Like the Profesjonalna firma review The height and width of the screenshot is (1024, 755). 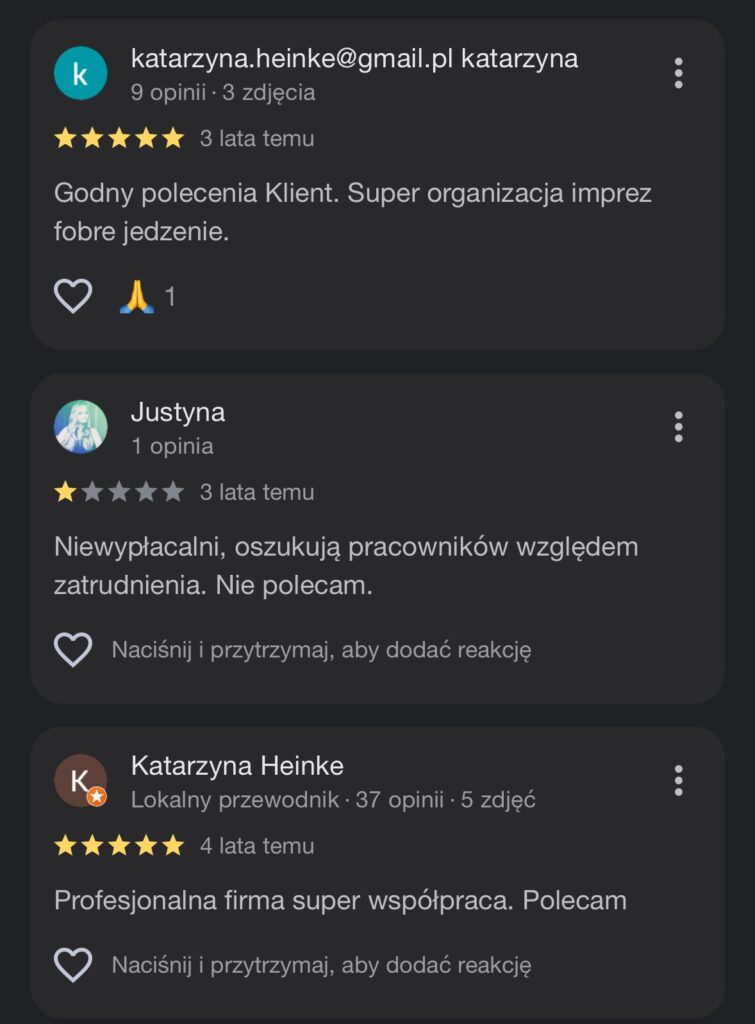(73, 965)
